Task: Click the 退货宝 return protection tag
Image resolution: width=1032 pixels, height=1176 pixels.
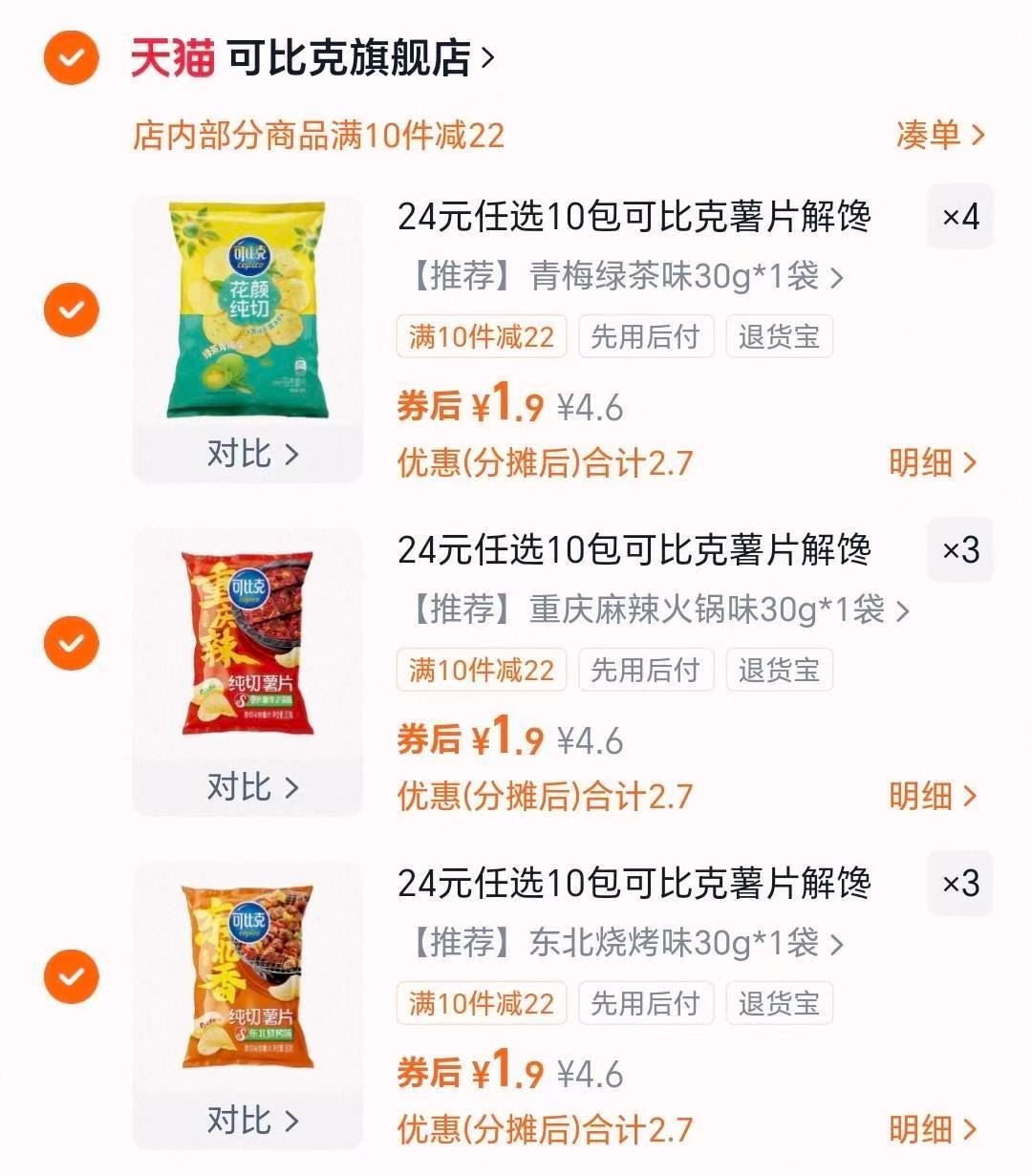Action: click(x=780, y=336)
